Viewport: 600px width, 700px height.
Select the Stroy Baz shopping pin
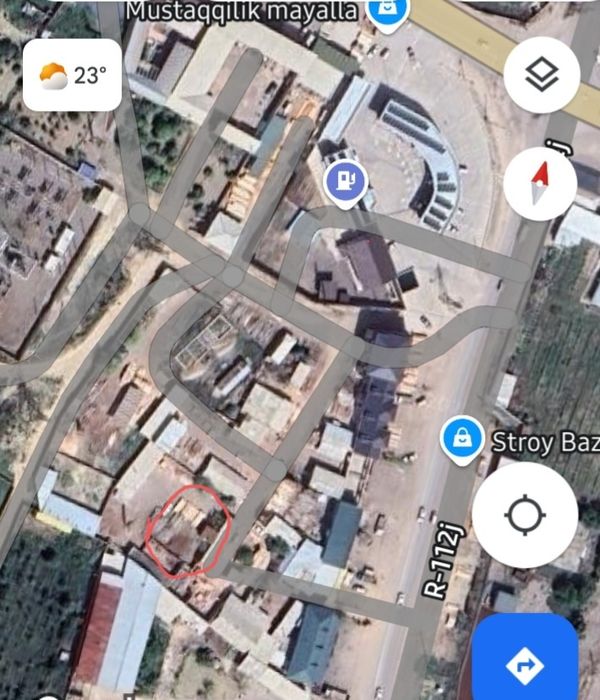[x=461, y=438]
